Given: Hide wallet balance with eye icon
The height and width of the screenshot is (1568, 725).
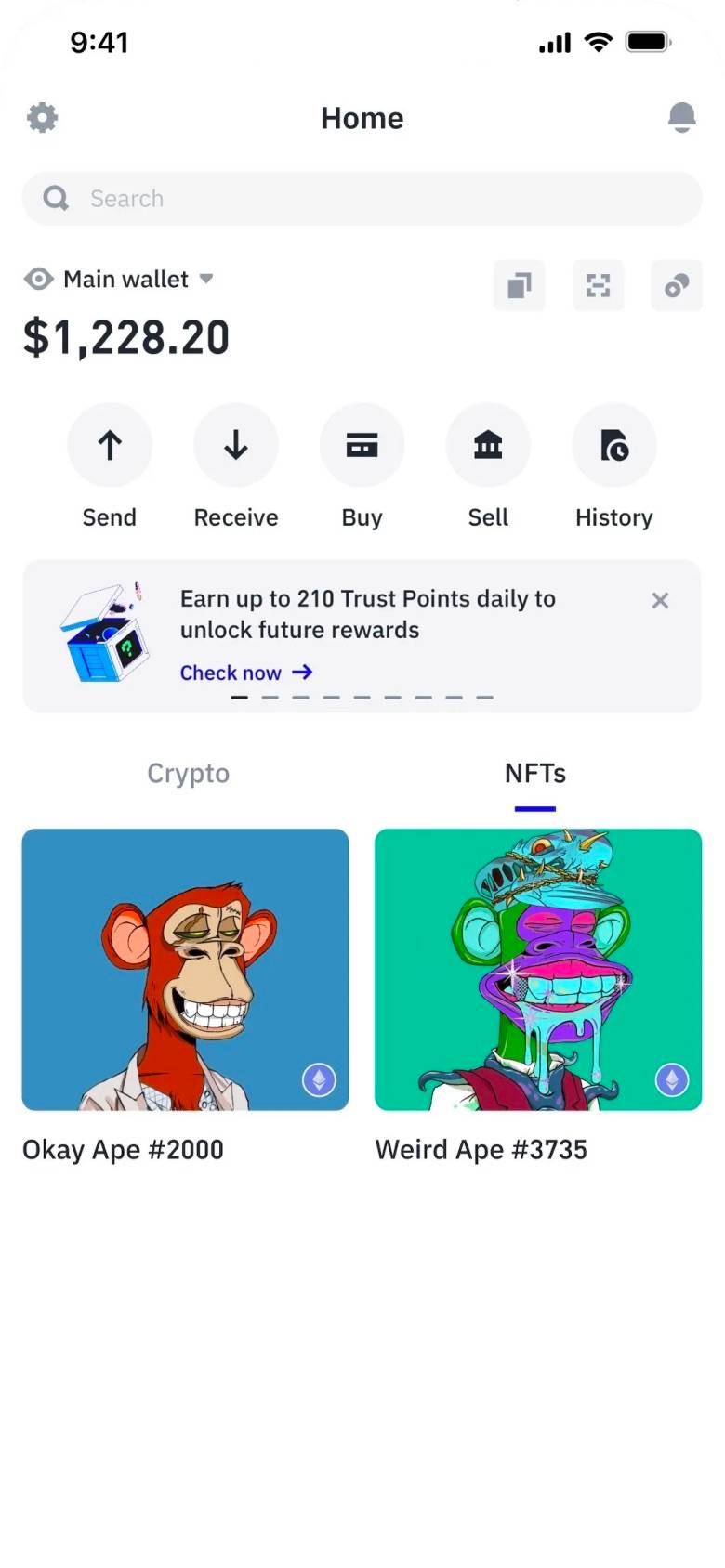Looking at the screenshot, I should 39,279.
